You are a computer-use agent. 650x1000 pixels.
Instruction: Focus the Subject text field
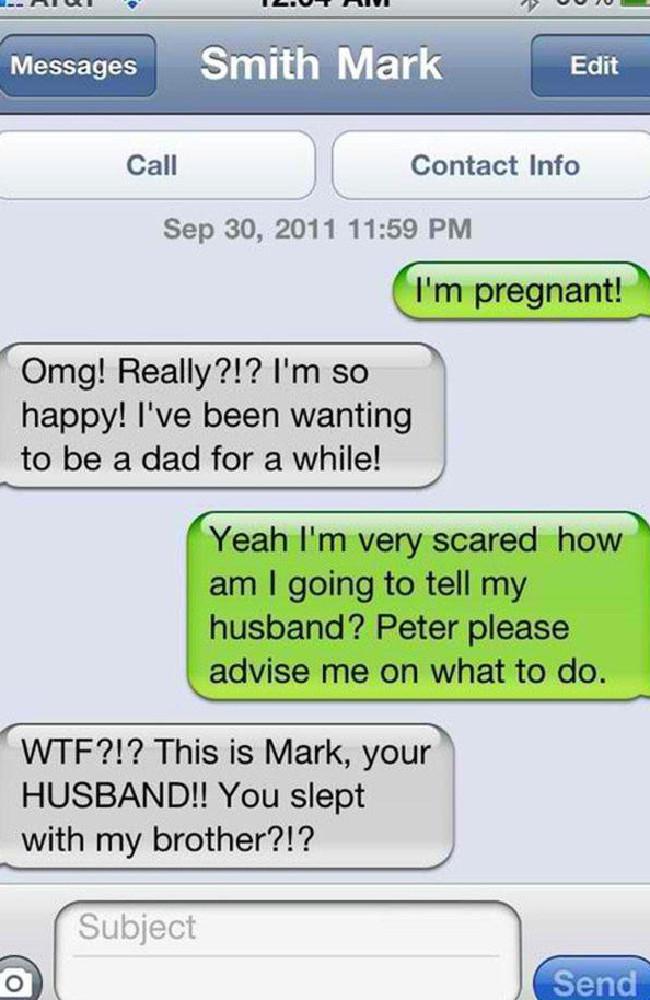tap(288, 928)
